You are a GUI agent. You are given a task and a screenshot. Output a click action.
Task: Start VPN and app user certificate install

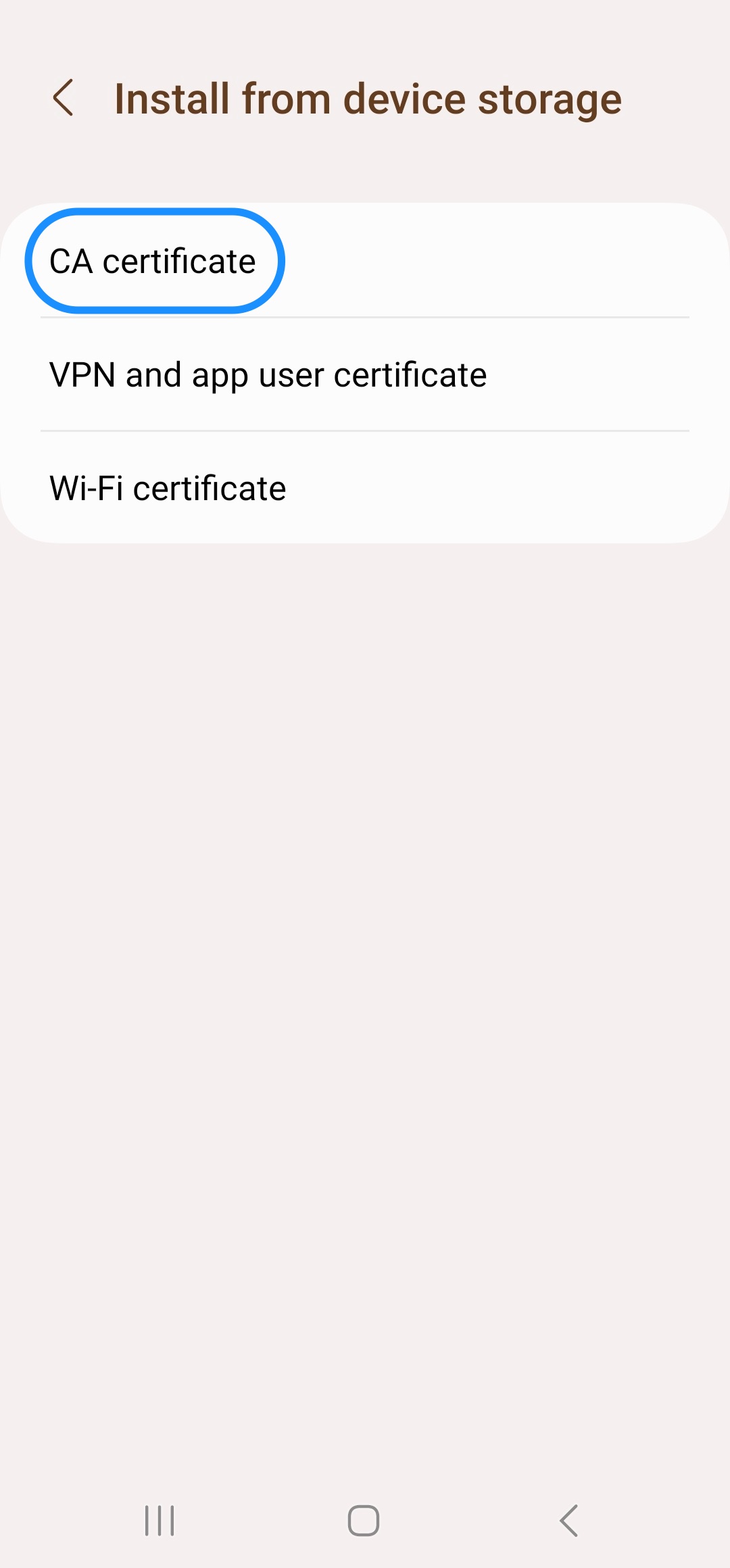click(268, 374)
